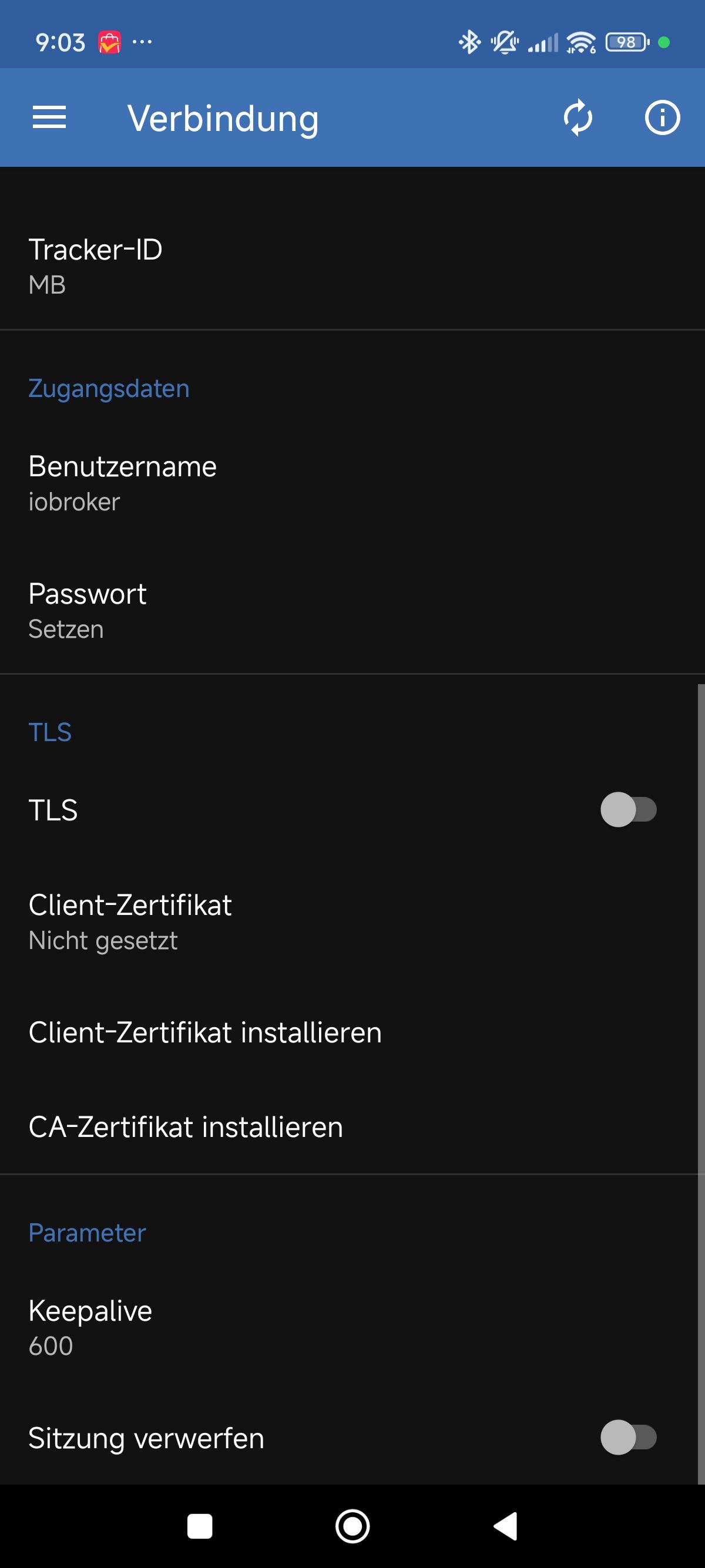Tap the reconnect sync icon
Image resolution: width=705 pixels, height=1568 pixels.
pyautogui.click(x=578, y=117)
